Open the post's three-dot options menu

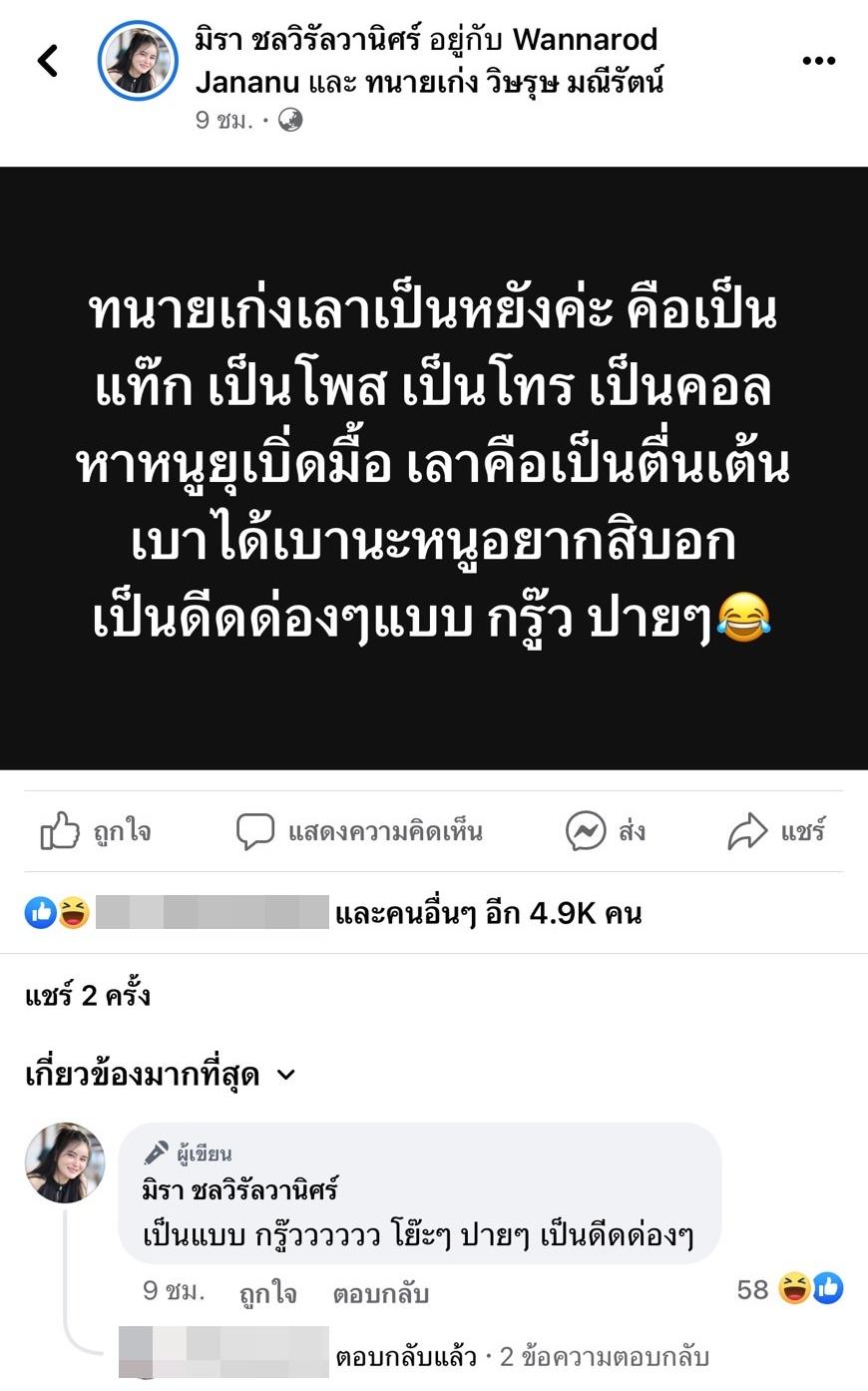coord(818,61)
